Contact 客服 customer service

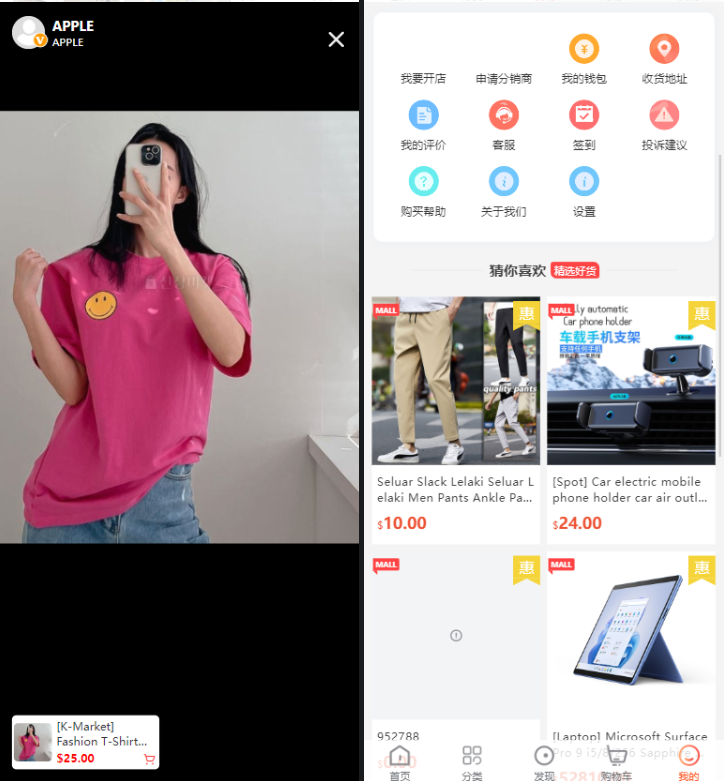tap(503, 126)
